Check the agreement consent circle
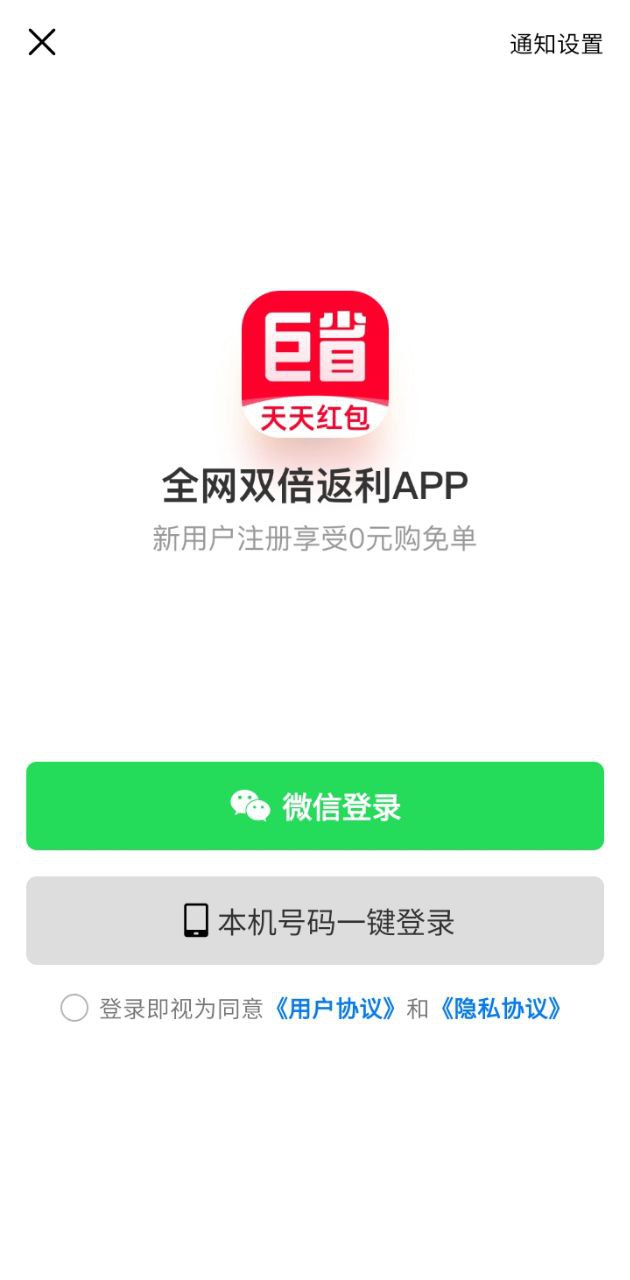This screenshot has width=630, height=1280. [x=74, y=1008]
